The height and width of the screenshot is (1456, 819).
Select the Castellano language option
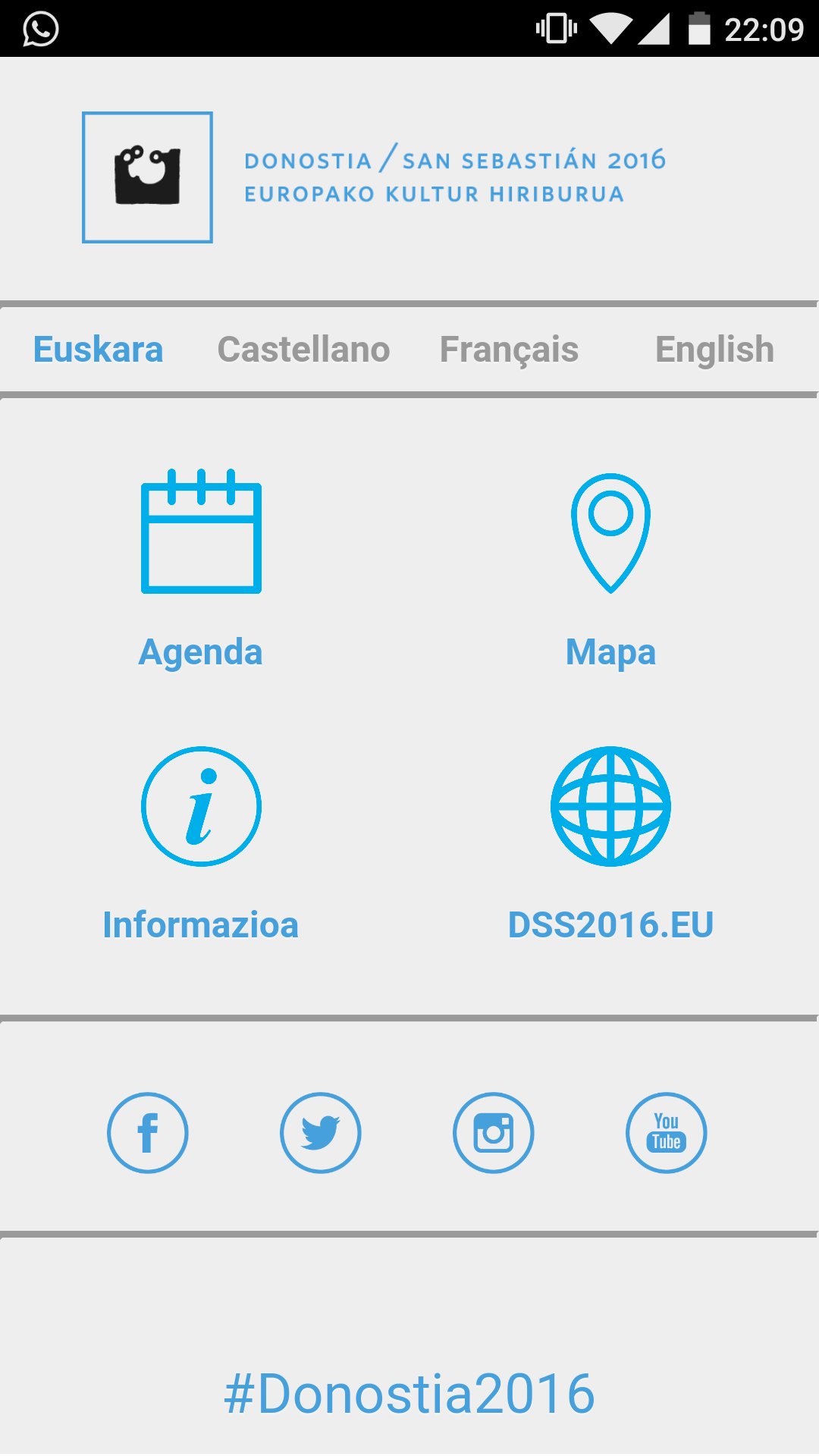tap(303, 350)
